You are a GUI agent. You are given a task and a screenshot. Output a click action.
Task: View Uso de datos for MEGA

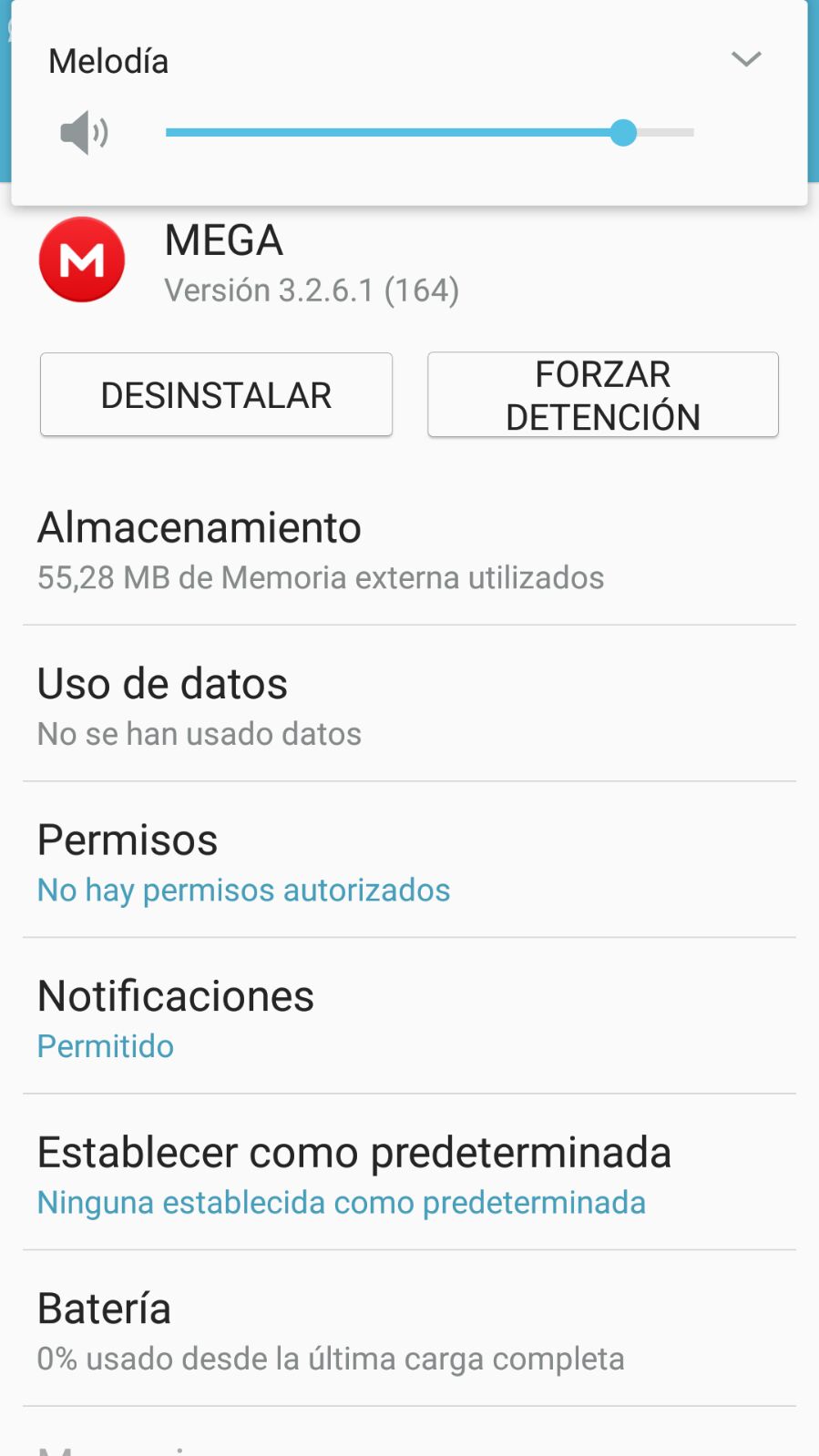click(x=409, y=706)
